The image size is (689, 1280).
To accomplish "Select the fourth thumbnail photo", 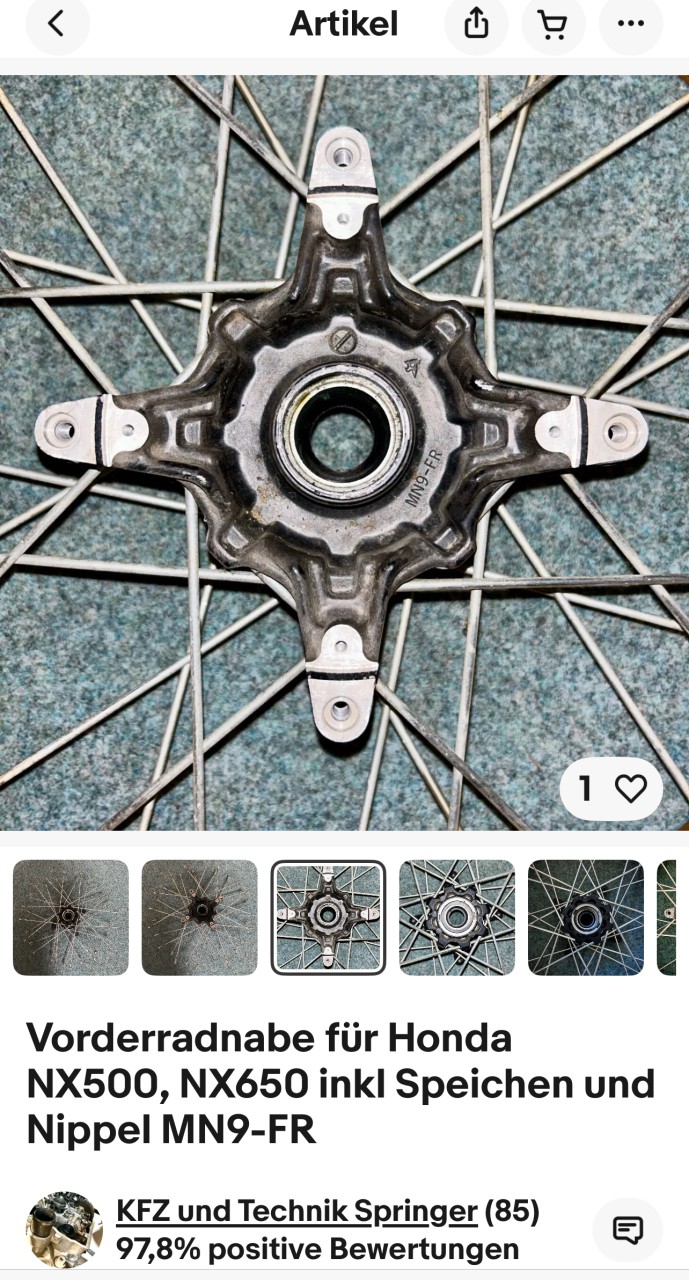I will (457, 917).
